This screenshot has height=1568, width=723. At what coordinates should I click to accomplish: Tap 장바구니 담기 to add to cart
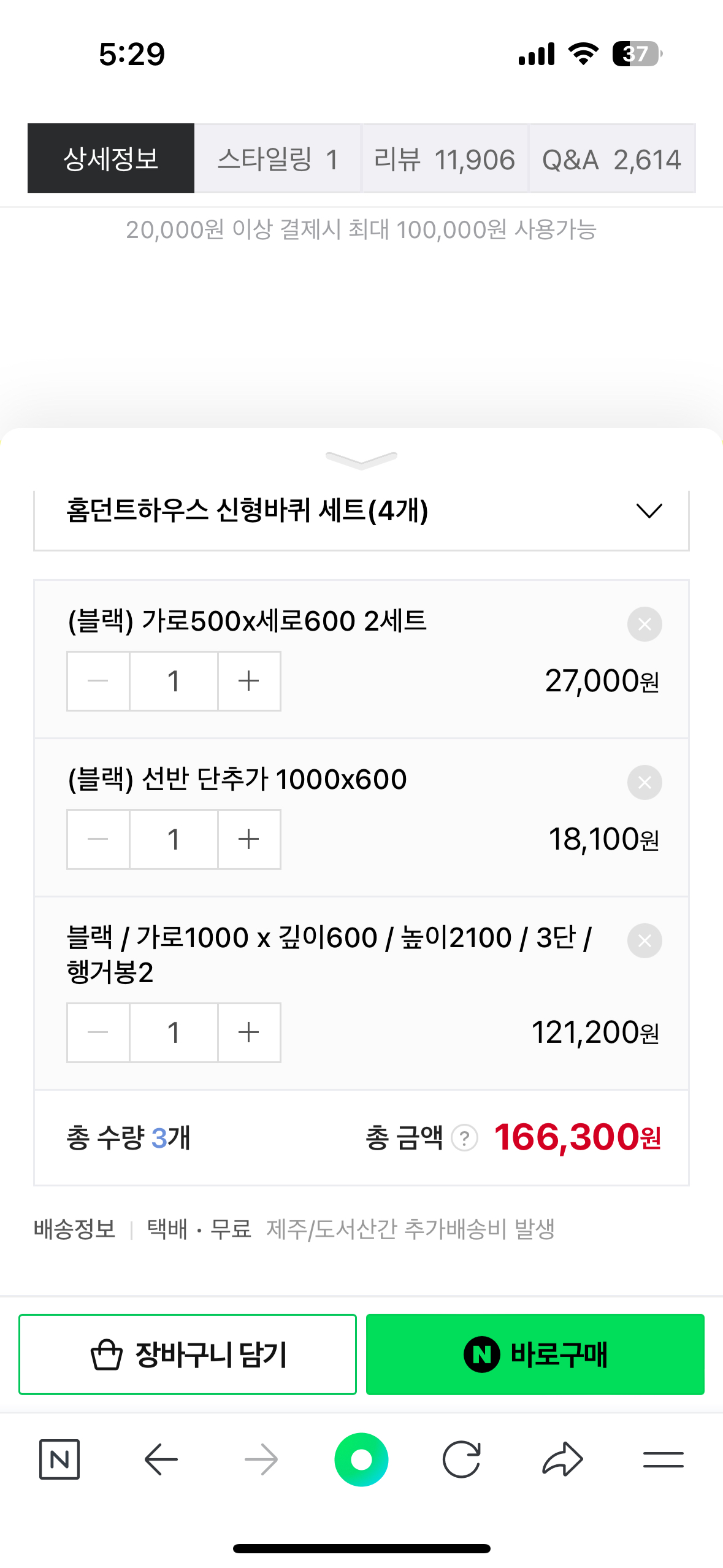tap(188, 1355)
